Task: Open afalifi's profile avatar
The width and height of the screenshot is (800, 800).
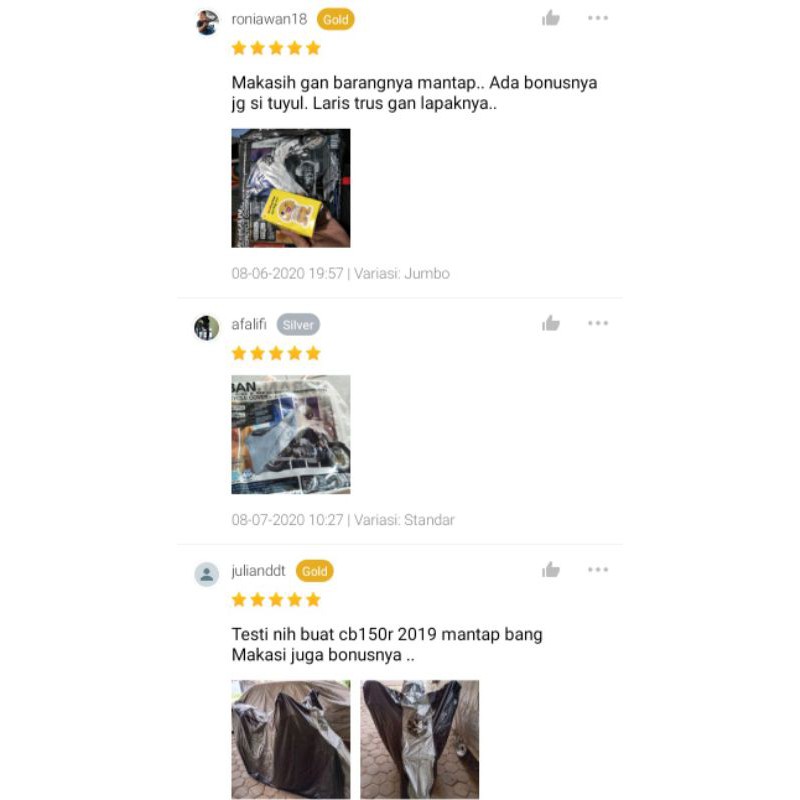Action: point(207,327)
